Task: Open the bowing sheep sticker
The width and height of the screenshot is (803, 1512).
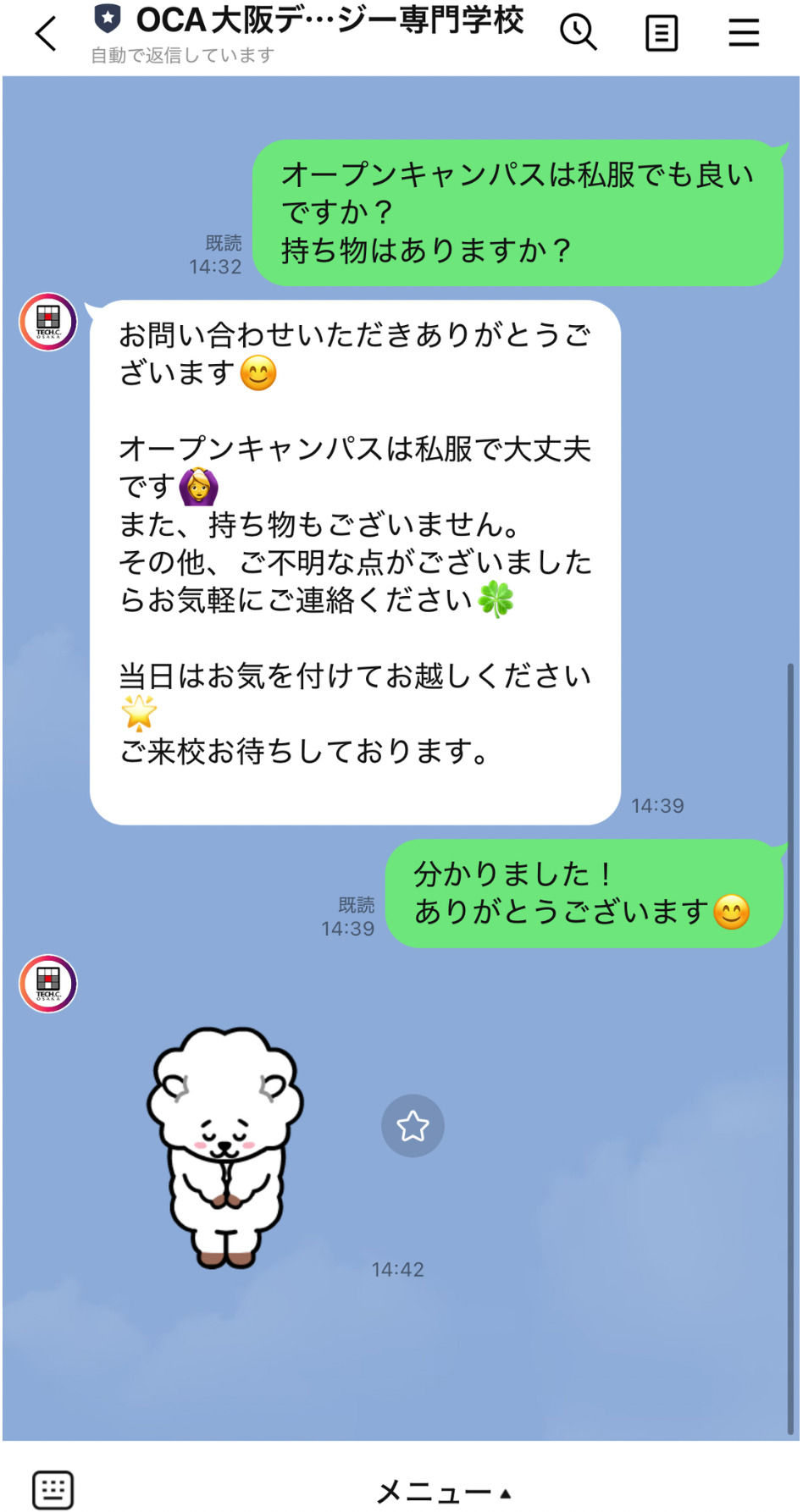Action: point(224,1147)
